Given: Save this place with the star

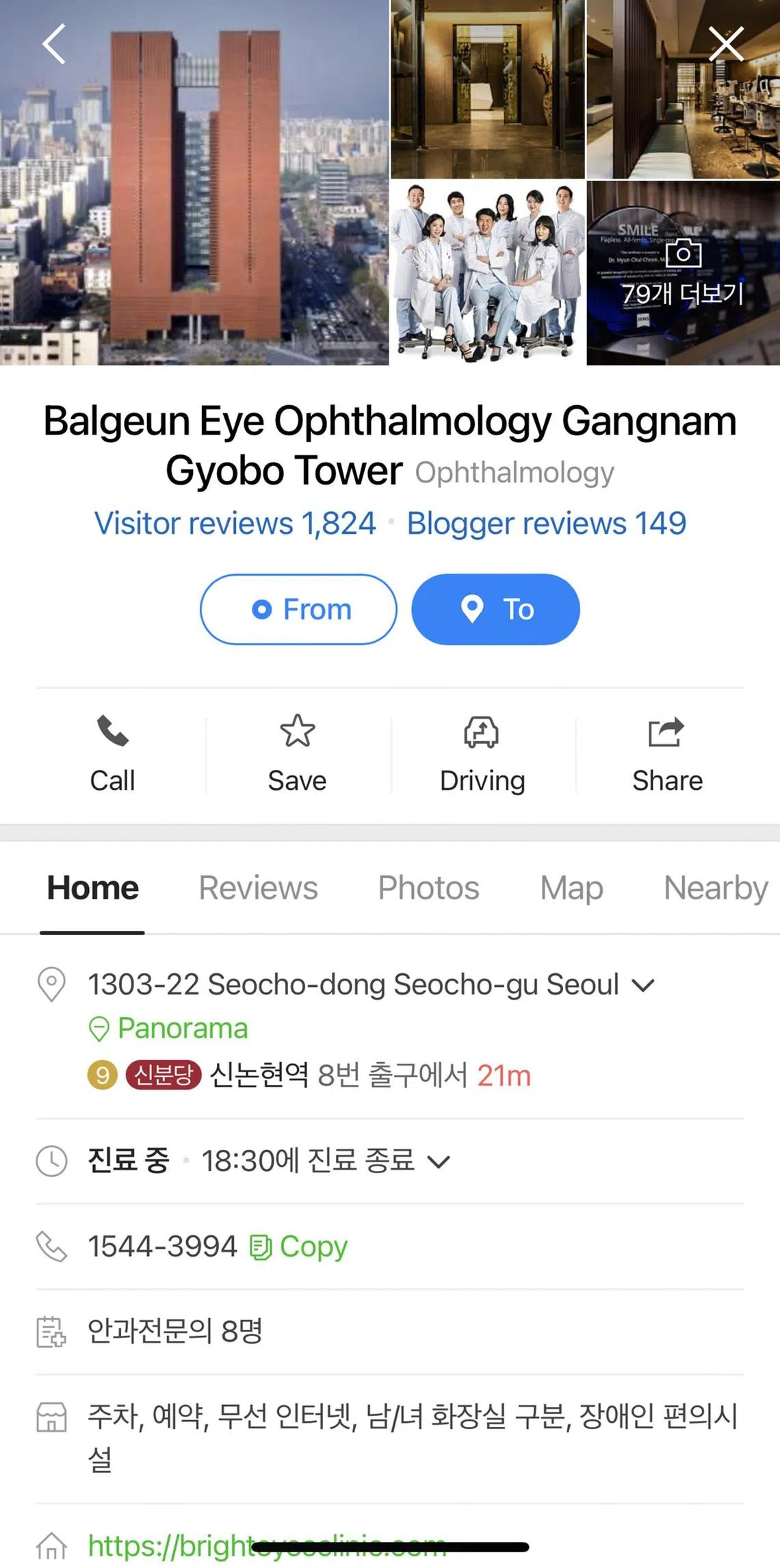Looking at the screenshot, I should pos(297,754).
